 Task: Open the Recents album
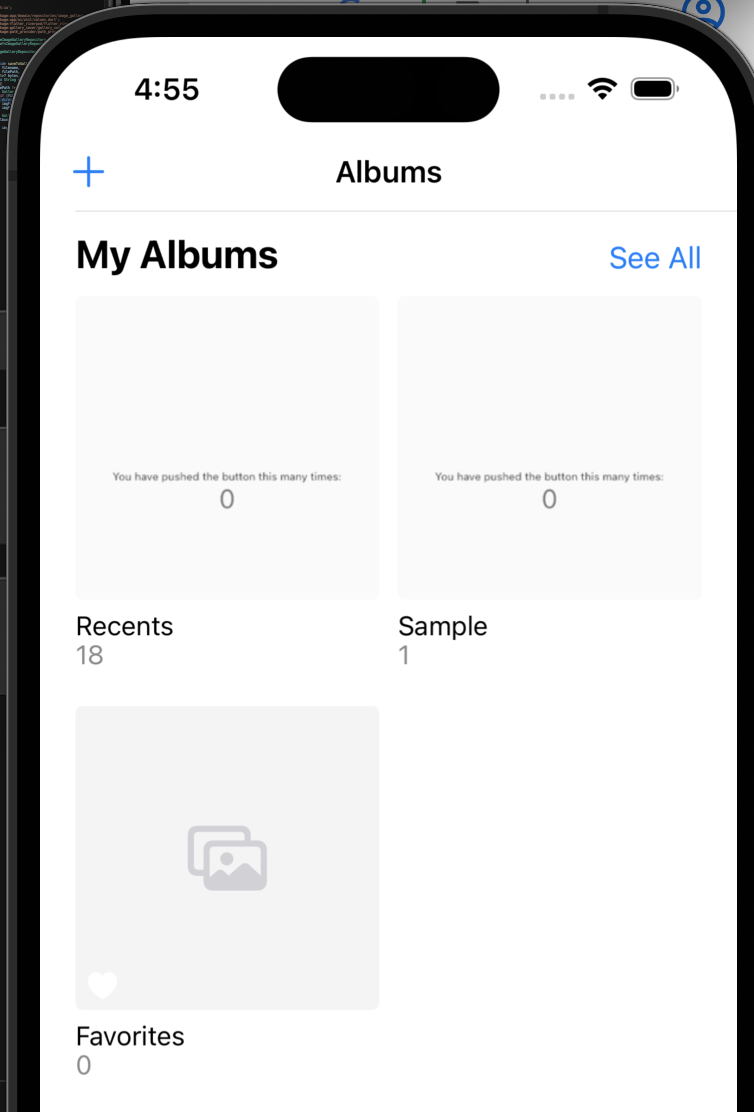click(227, 448)
